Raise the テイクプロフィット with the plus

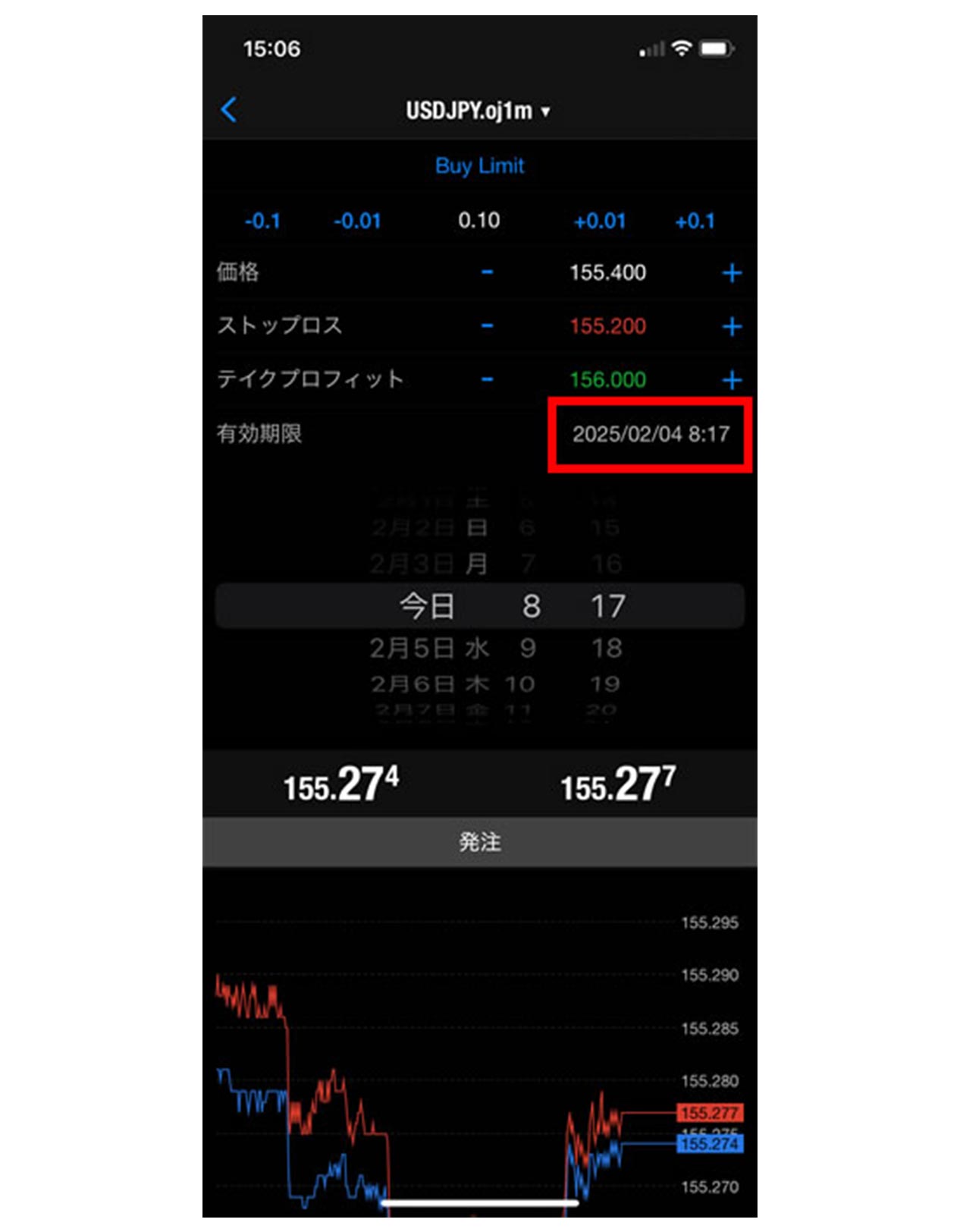coord(731,380)
